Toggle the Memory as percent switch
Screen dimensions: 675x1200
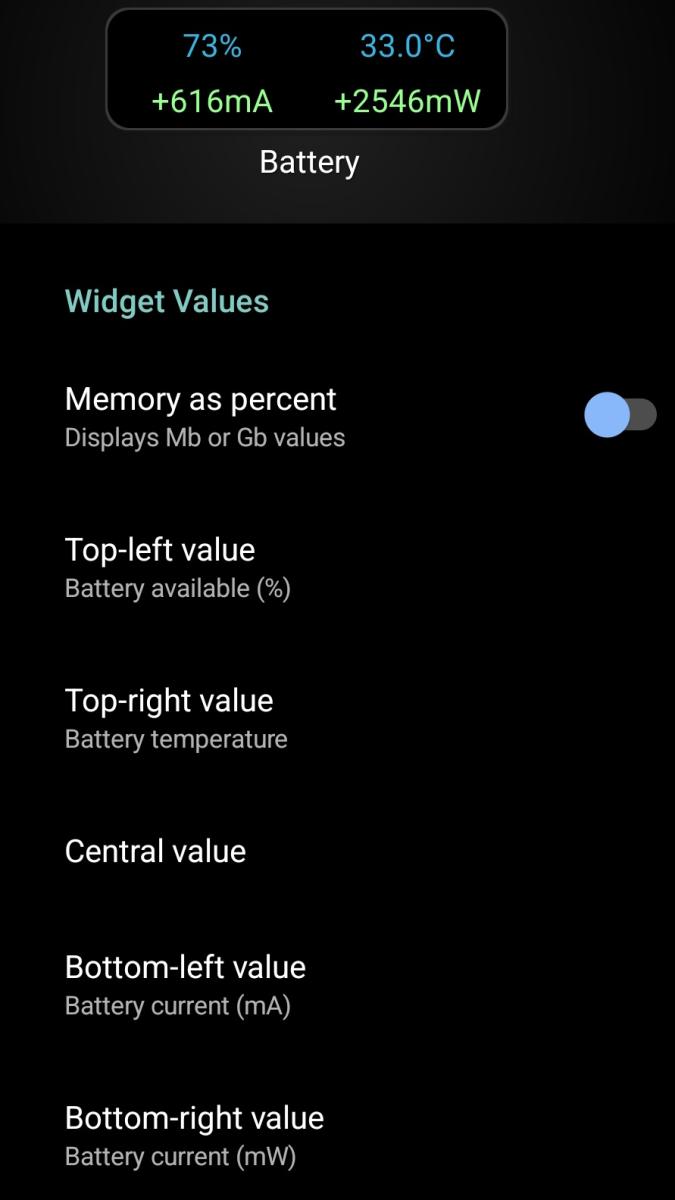pyautogui.click(x=620, y=415)
